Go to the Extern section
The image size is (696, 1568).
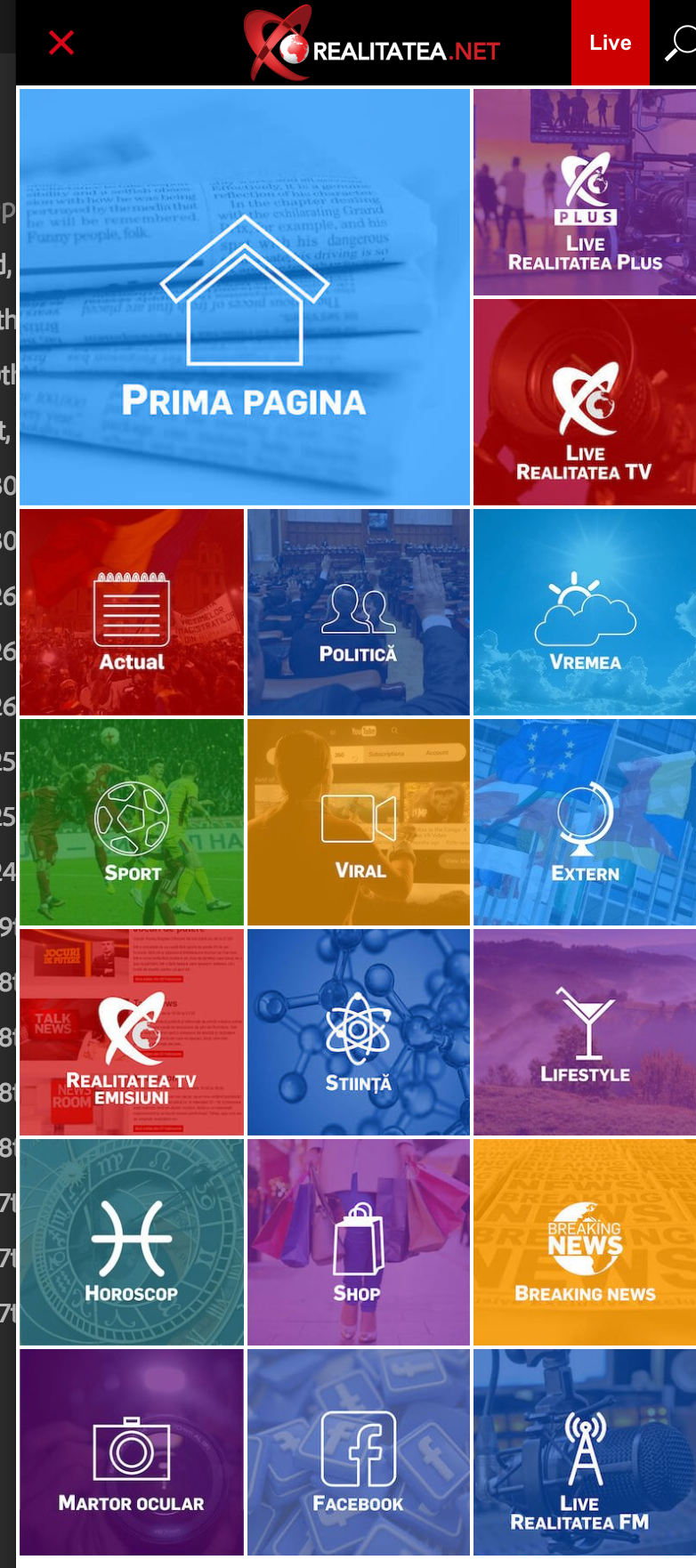point(584,822)
